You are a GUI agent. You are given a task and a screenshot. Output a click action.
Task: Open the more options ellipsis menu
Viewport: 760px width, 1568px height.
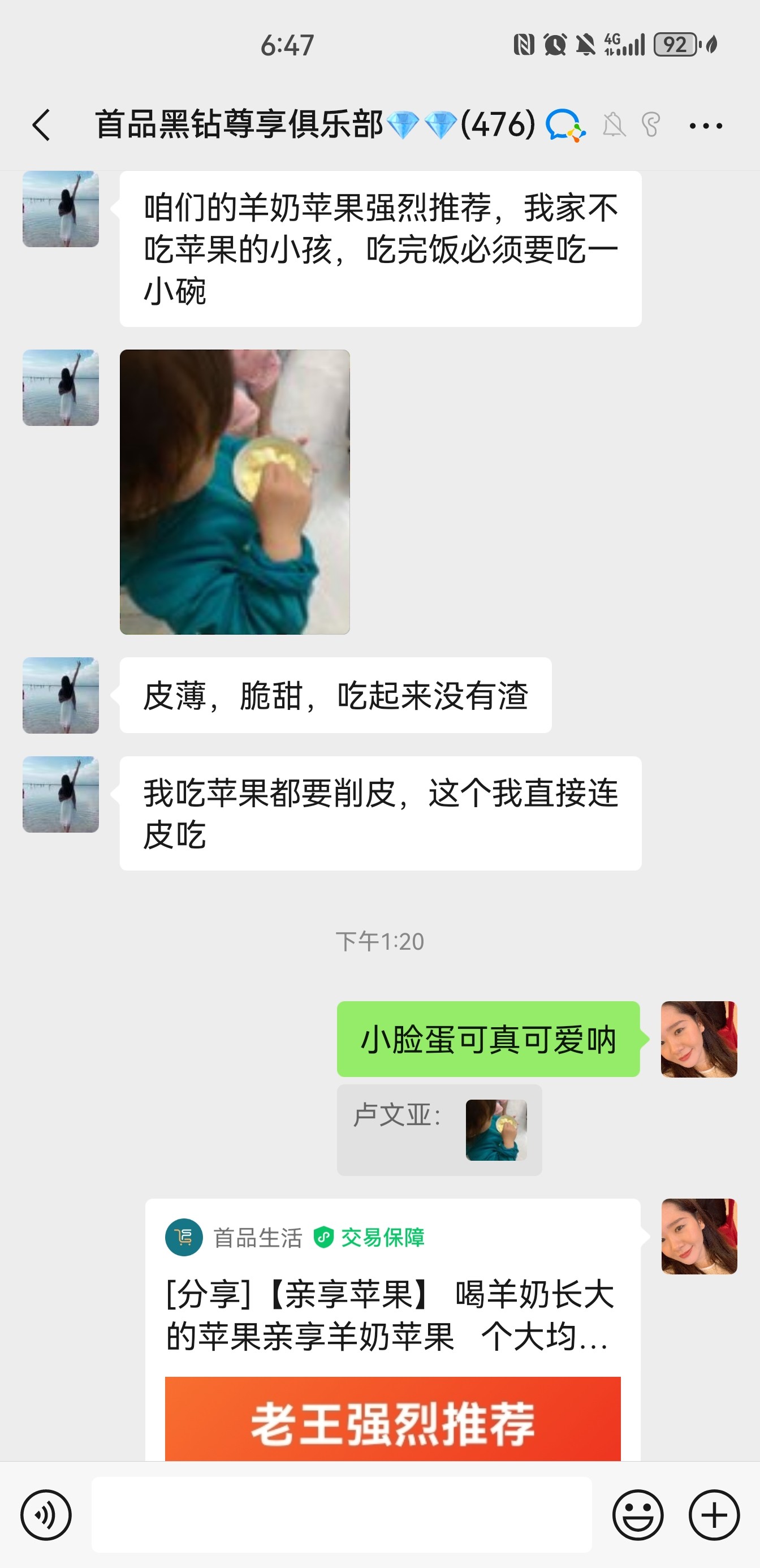click(706, 126)
